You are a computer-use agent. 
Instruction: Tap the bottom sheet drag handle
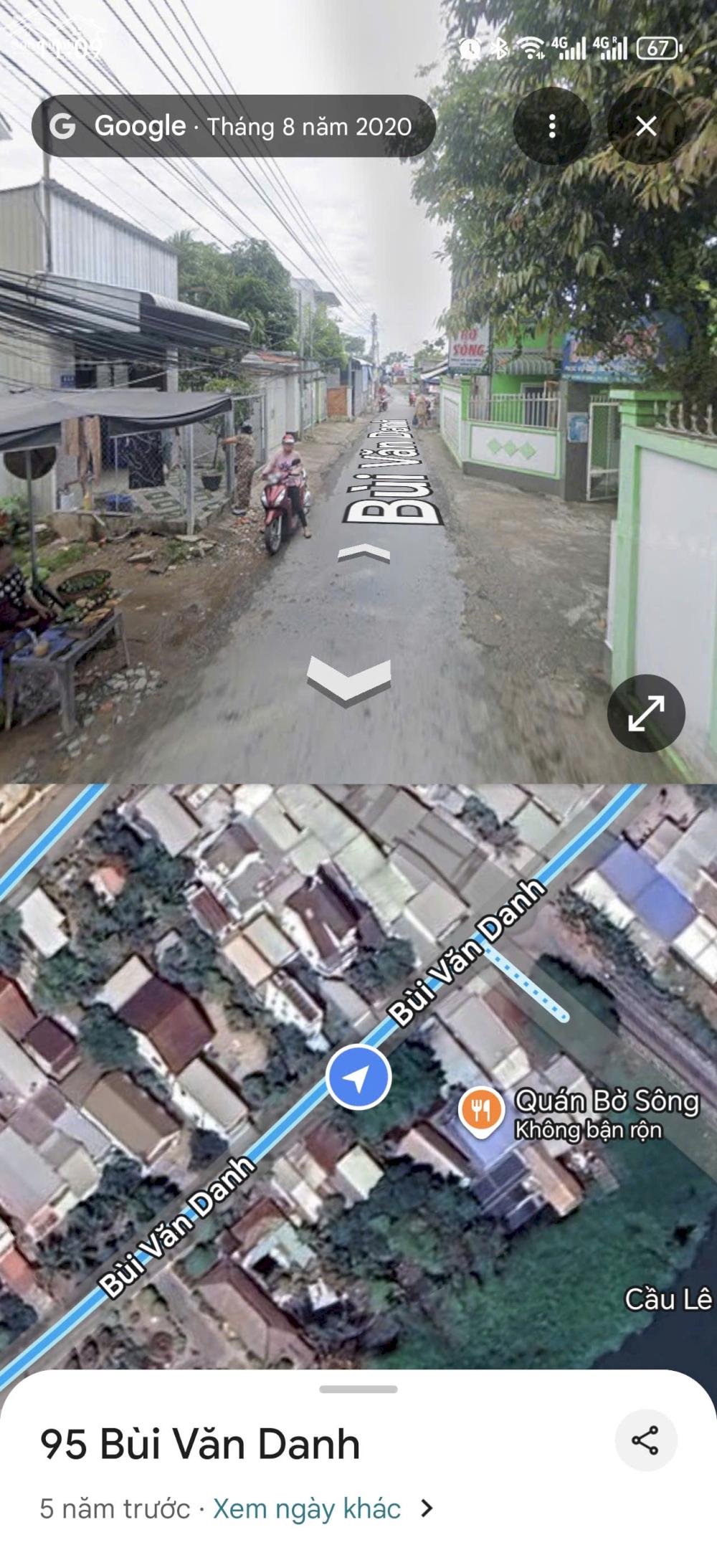358,1389
